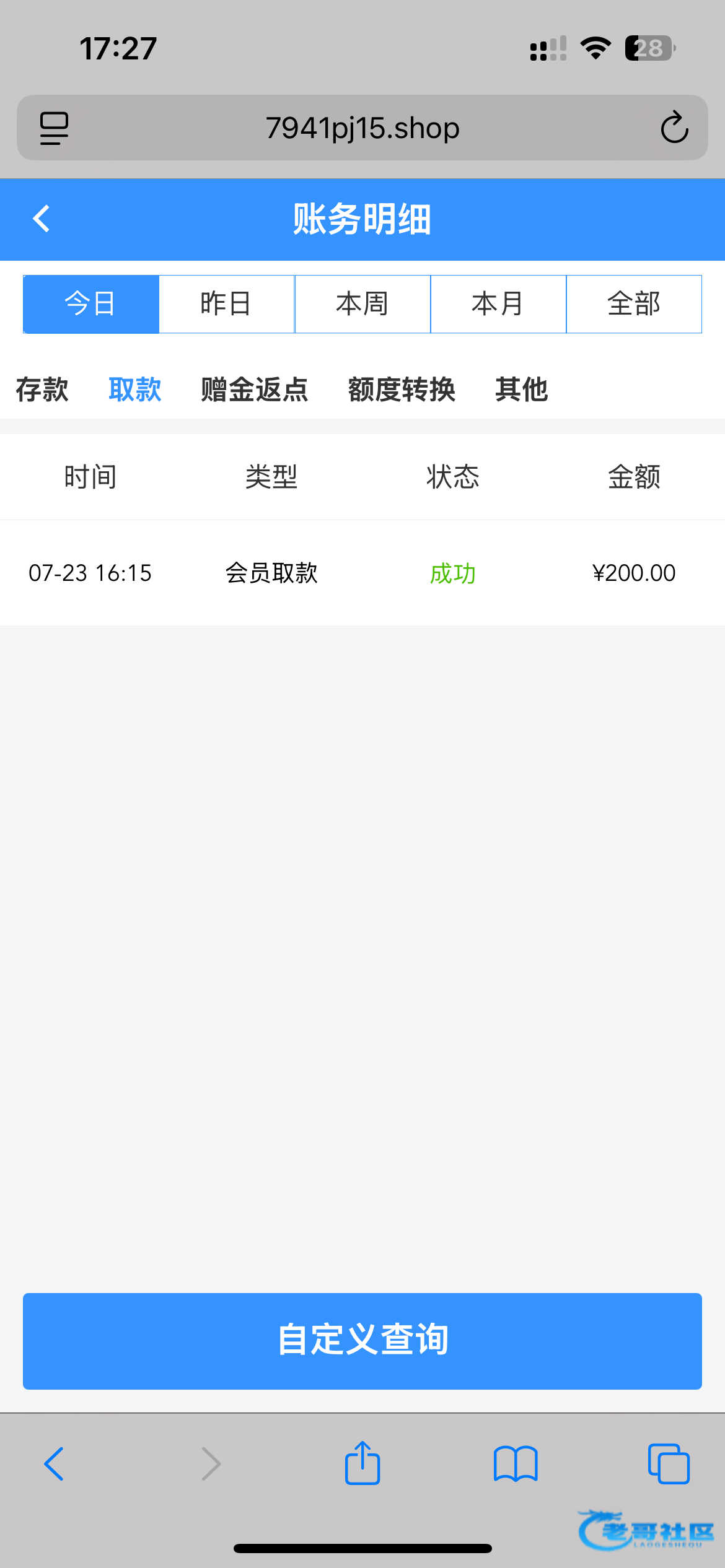Image resolution: width=725 pixels, height=1568 pixels.
Task: Navigate back in Safari toolbar
Action: tap(55, 1463)
